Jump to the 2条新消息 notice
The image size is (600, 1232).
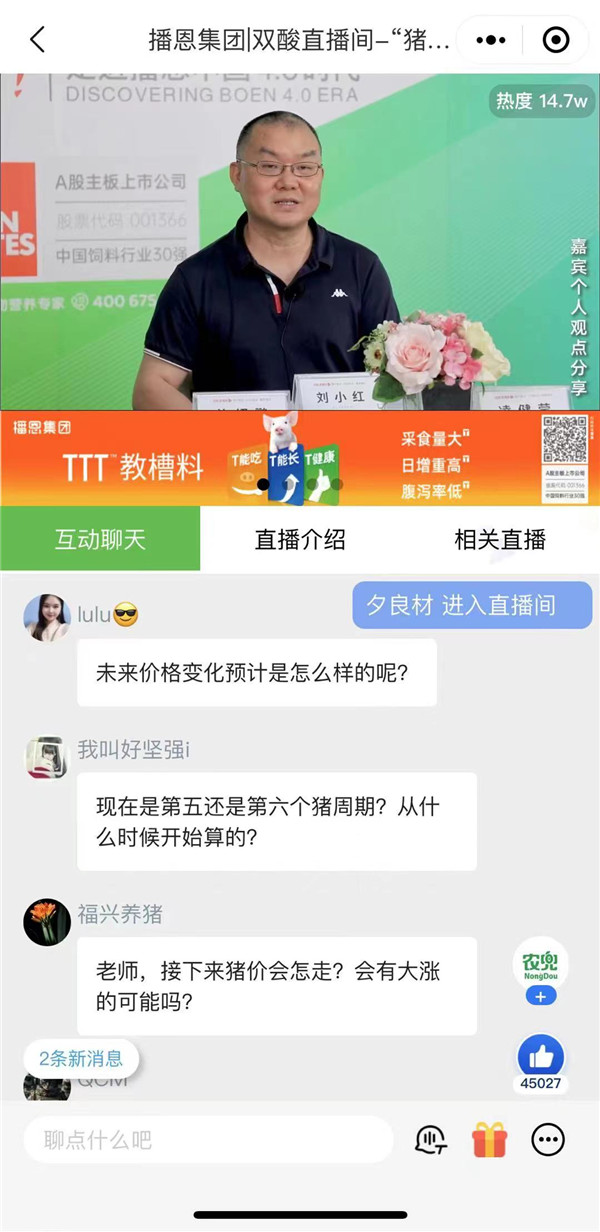82,1058
